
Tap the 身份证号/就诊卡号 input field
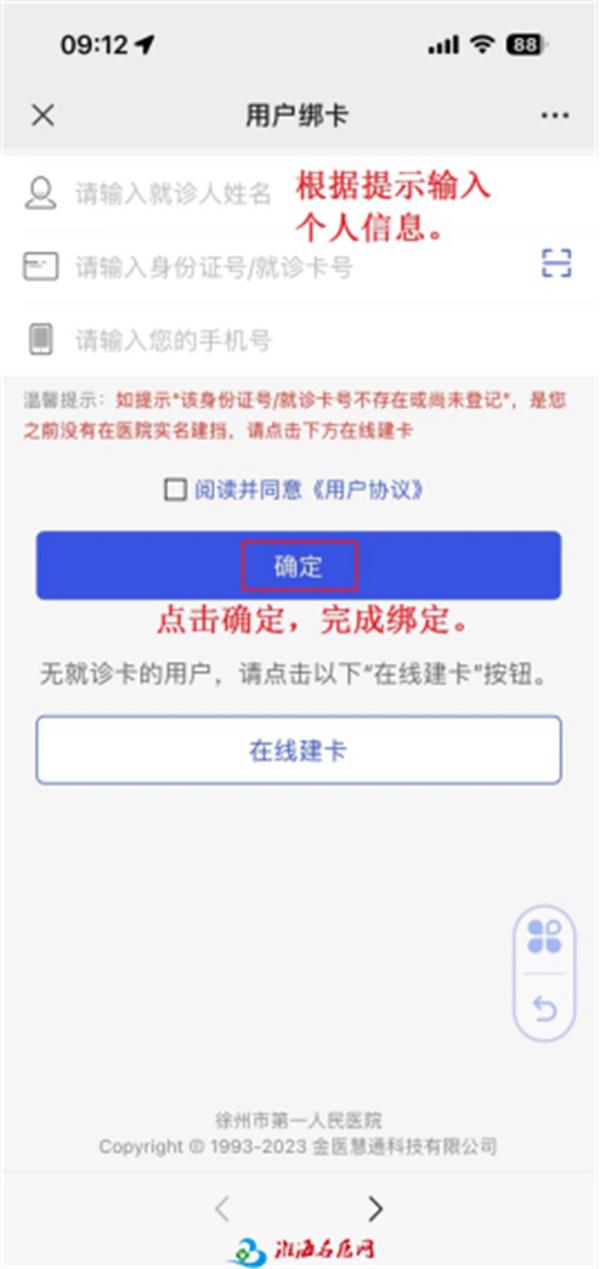[x=214, y=267]
